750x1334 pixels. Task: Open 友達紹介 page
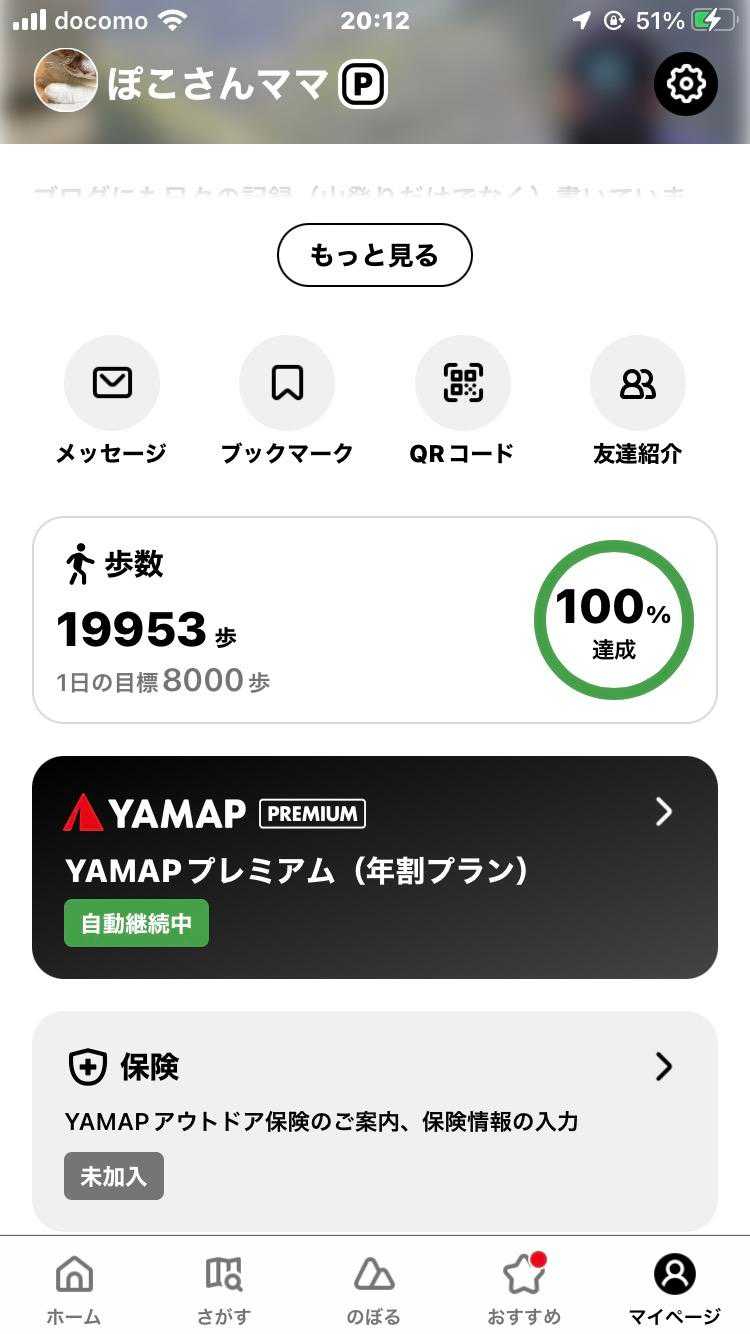pyautogui.click(x=637, y=383)
